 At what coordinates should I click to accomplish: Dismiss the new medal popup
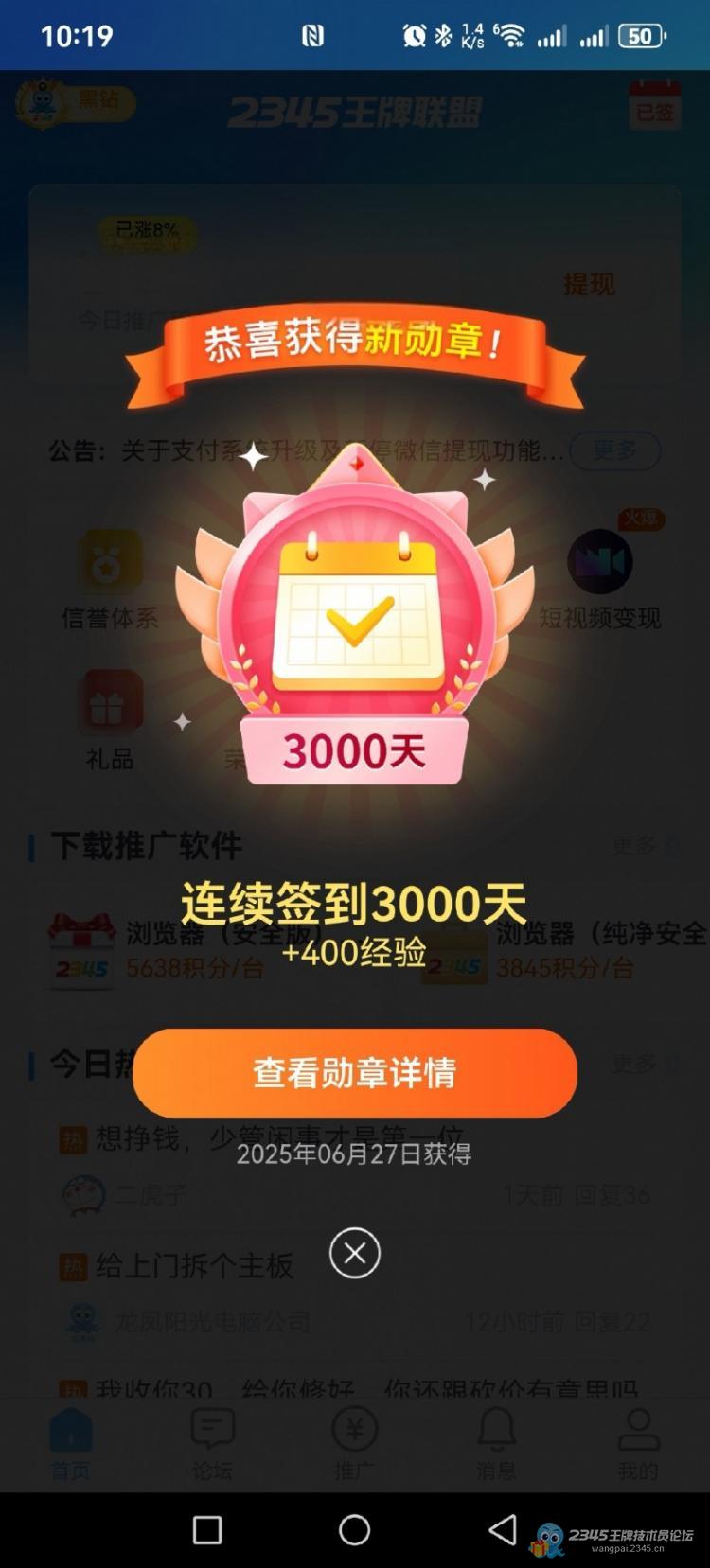pos(355,1253)
